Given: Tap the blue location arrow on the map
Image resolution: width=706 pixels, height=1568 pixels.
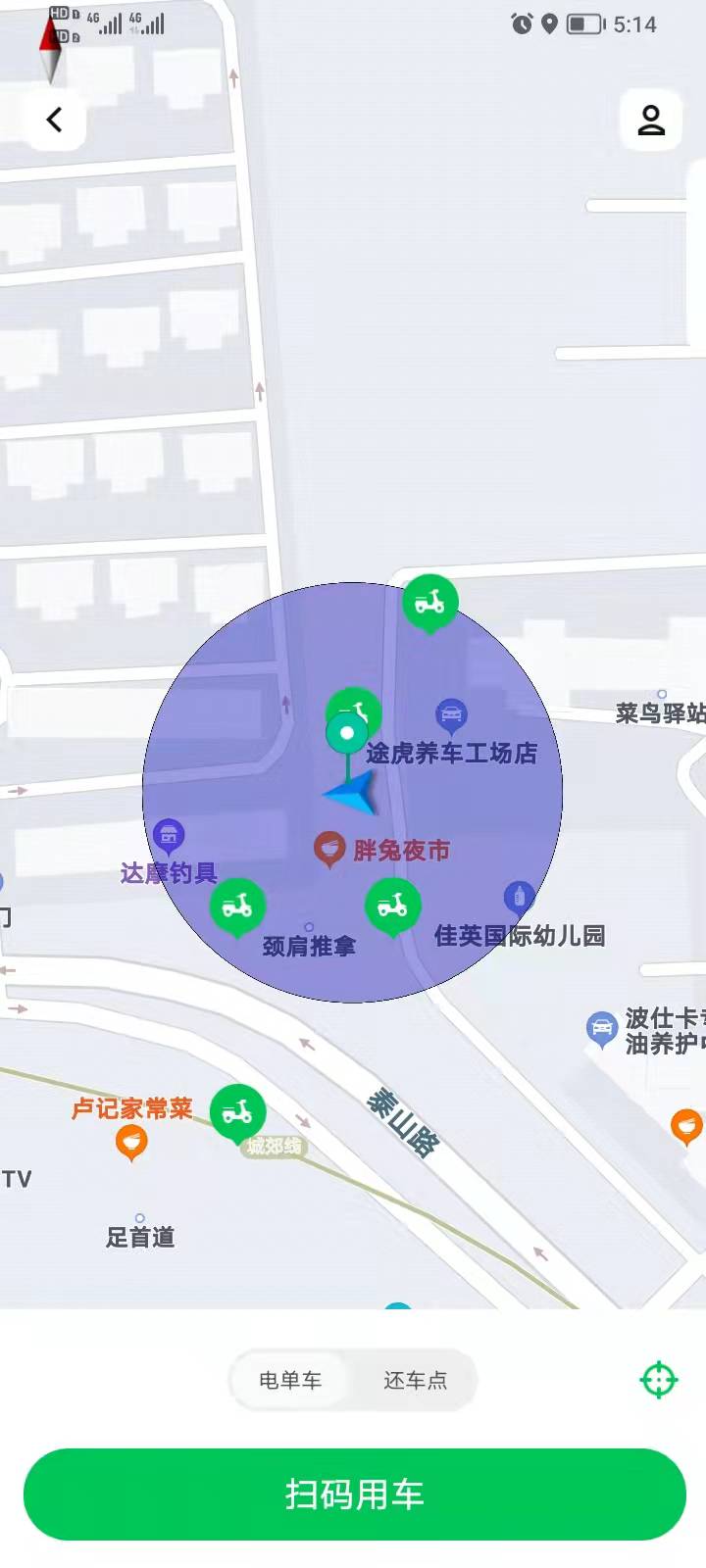Looking at the screenshot, I should [x=351, y=792].
